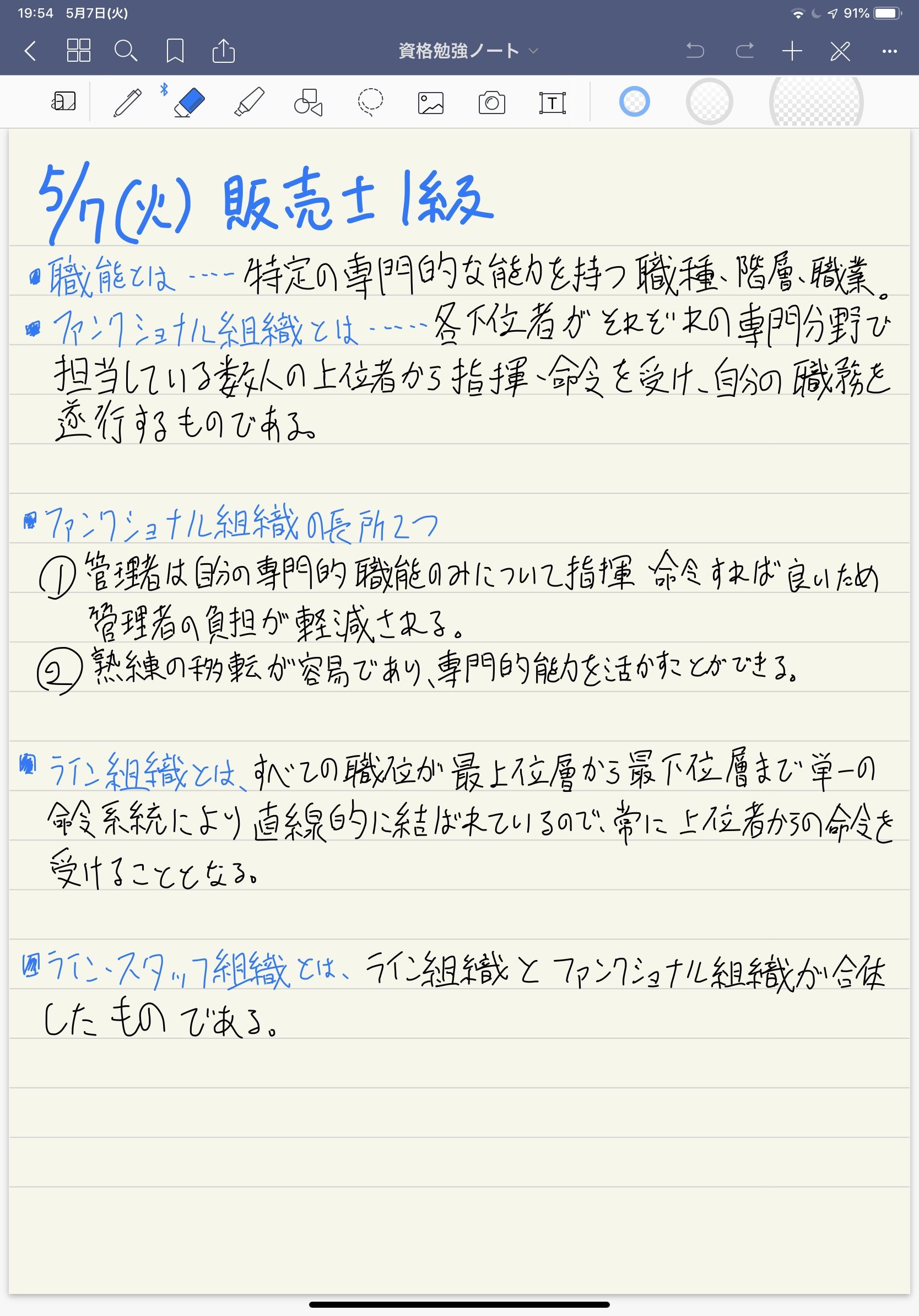Undo the last stroke

pyautogui.click(x=695, y=51)
